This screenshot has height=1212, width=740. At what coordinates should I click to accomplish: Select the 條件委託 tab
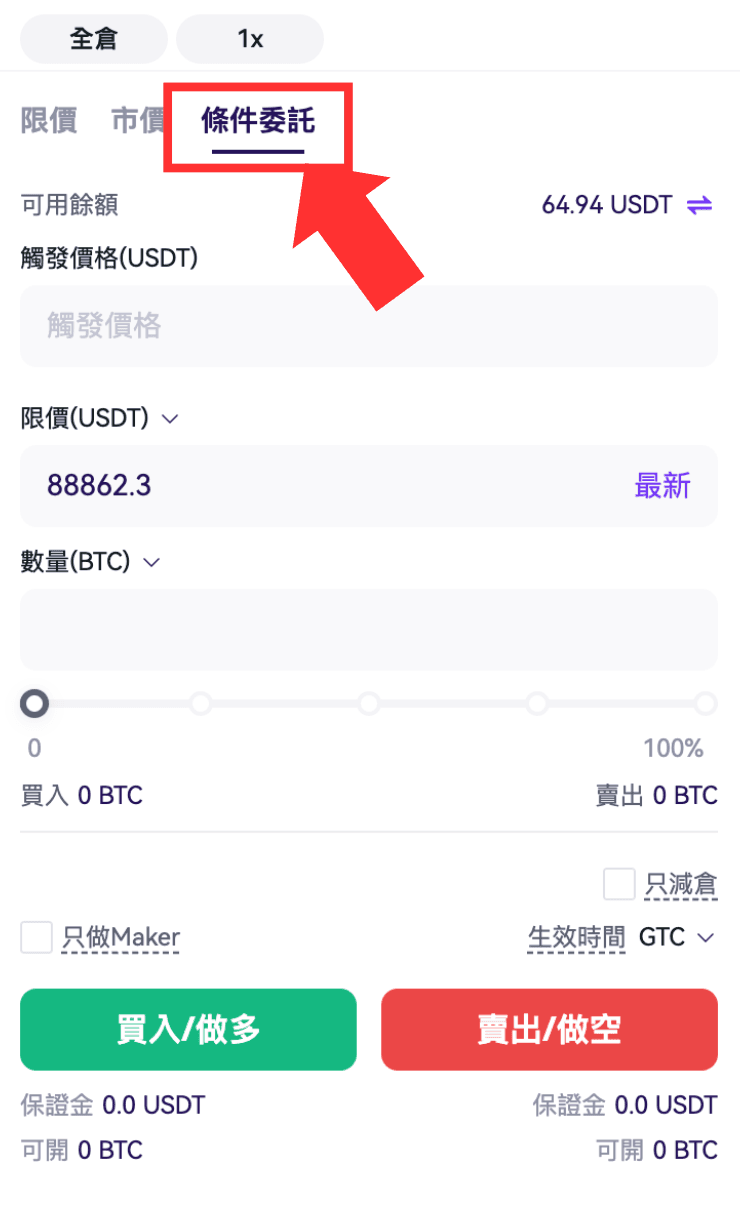coord(258,121)
